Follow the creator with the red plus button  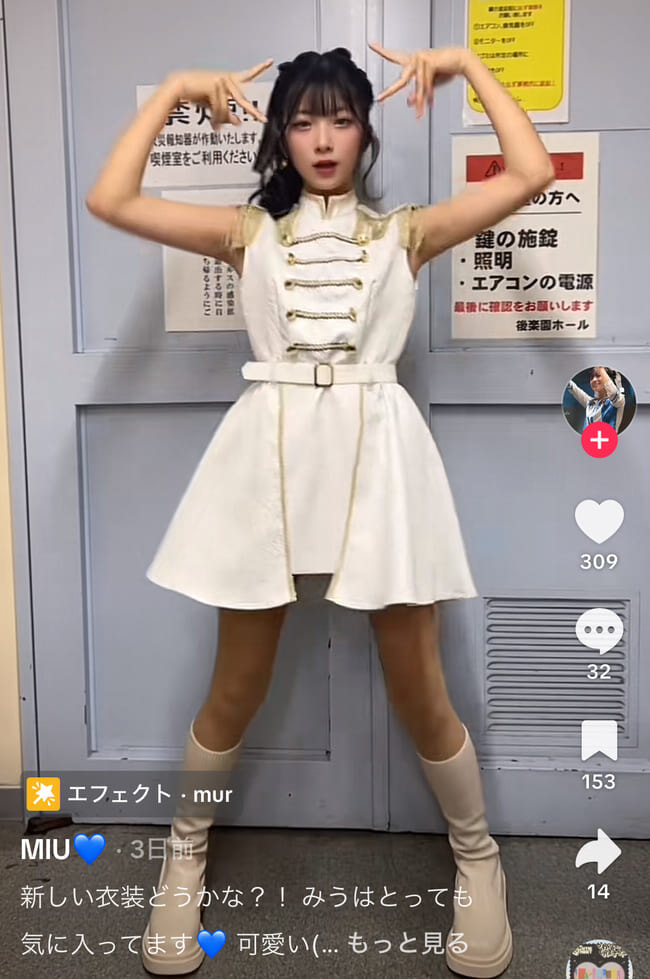tap(598, 439)
